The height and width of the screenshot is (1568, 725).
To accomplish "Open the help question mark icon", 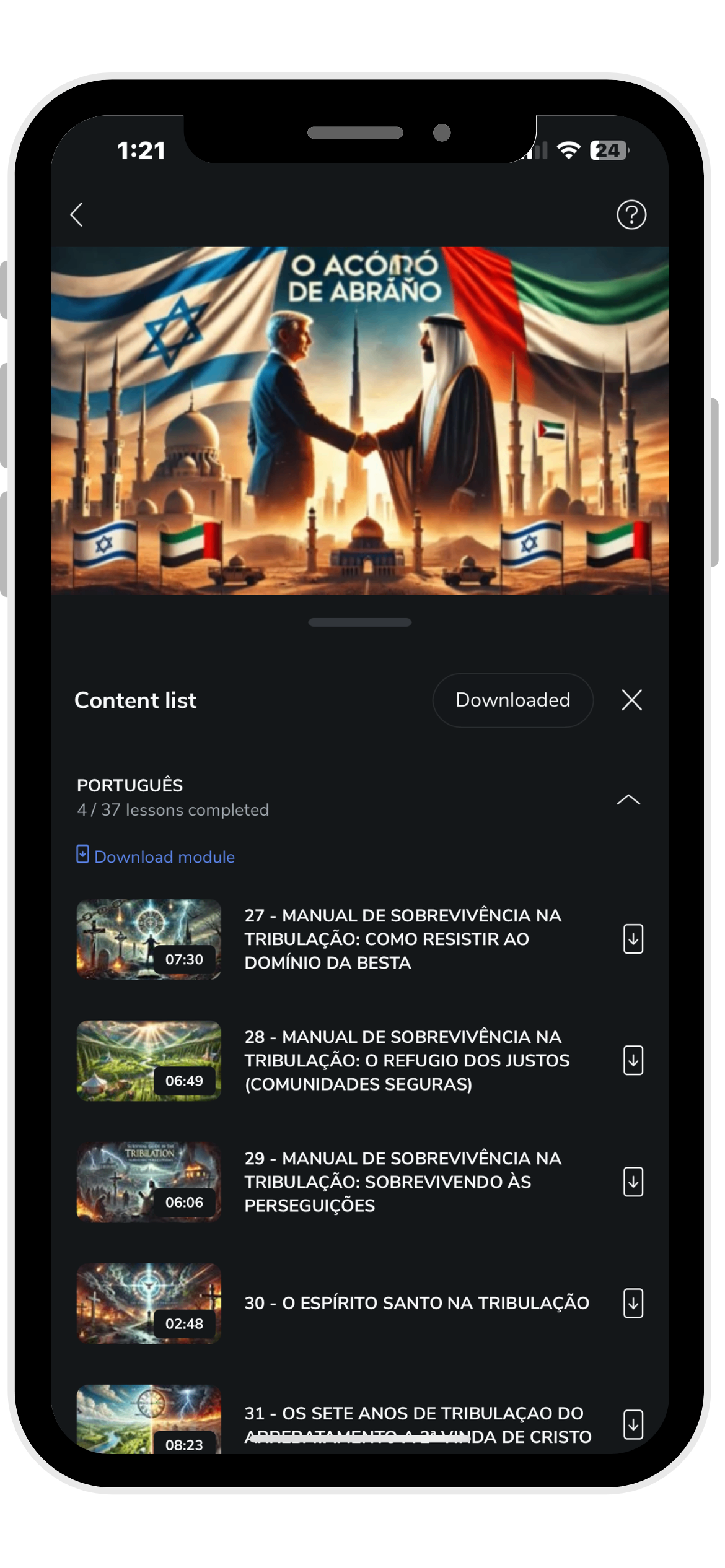I will point(631,215).
